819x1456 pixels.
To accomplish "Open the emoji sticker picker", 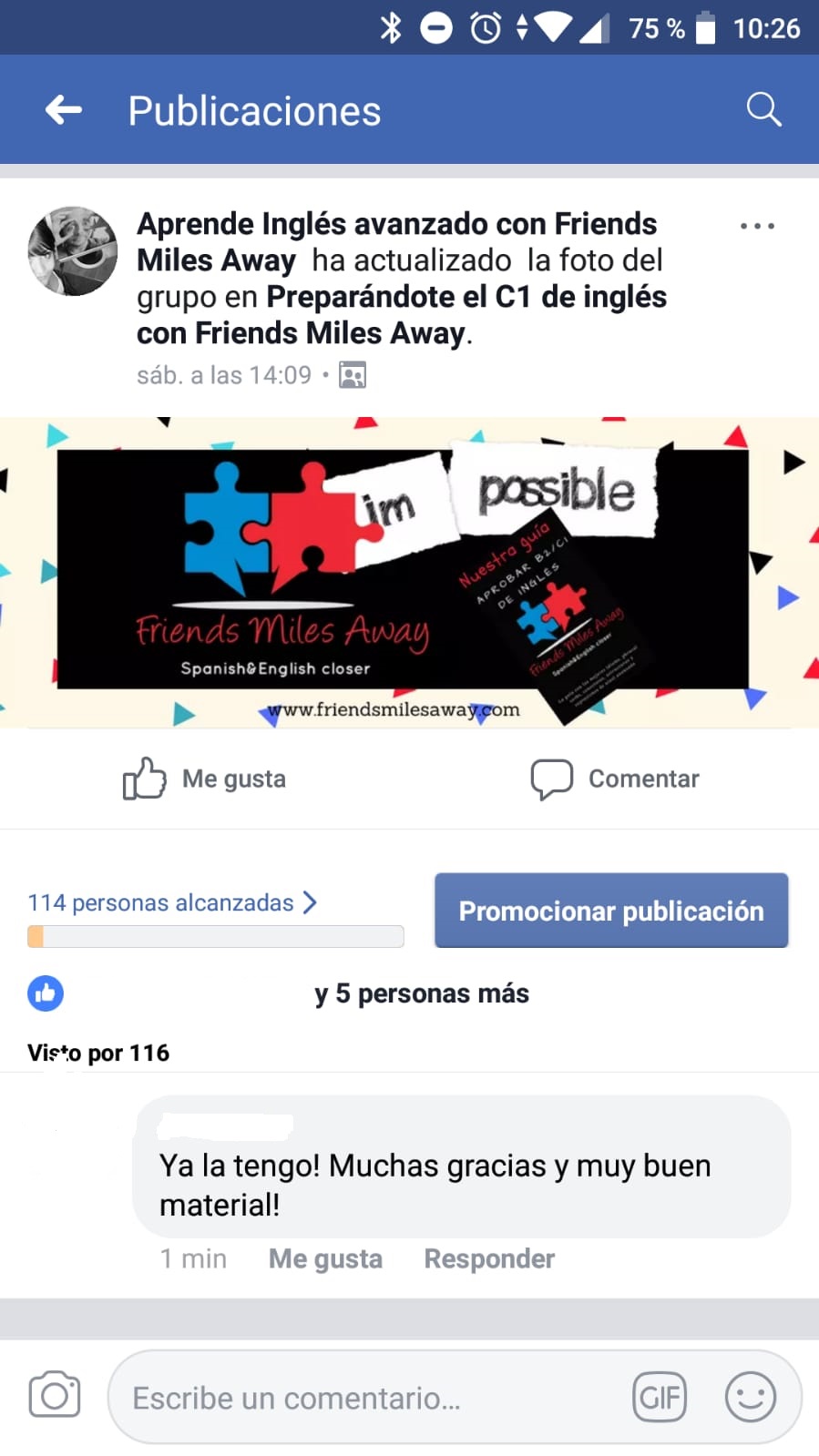I will point(750,1397).
